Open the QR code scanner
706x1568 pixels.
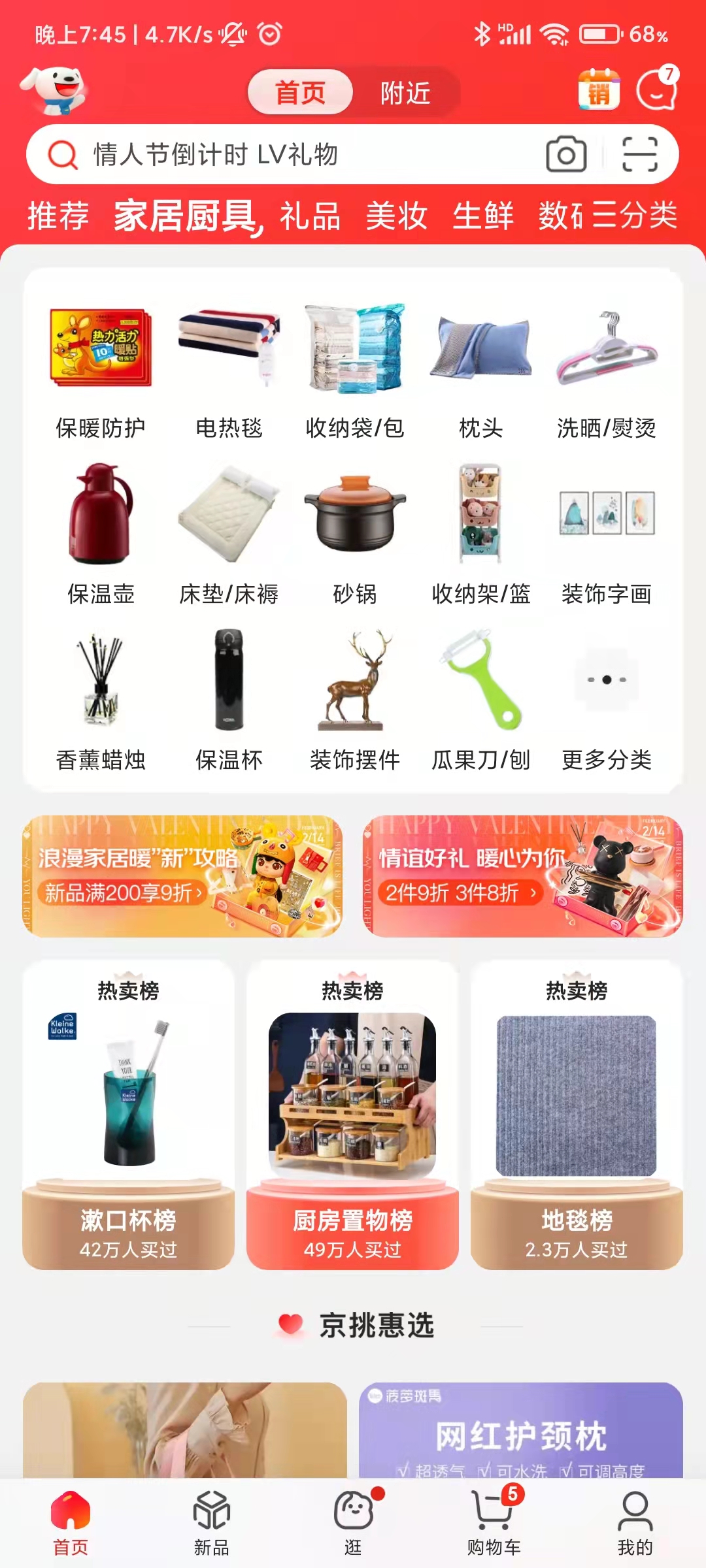tap(639, 154)
